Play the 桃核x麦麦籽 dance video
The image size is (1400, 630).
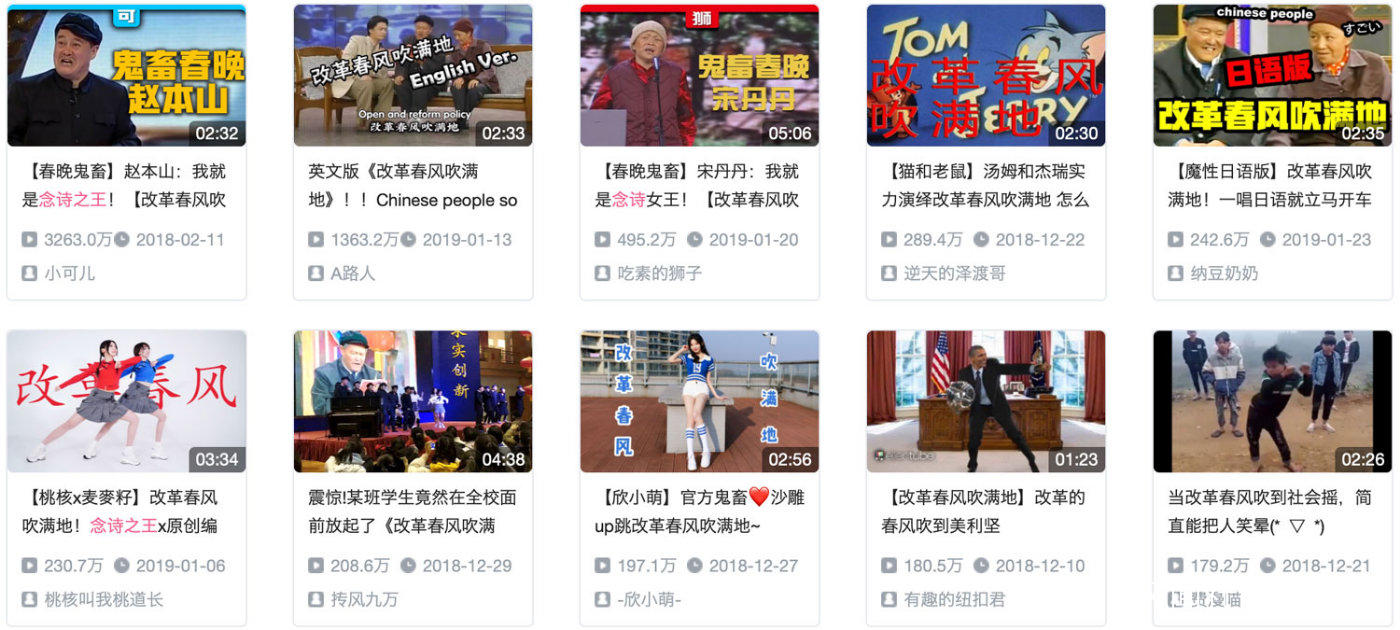(126, 401)
